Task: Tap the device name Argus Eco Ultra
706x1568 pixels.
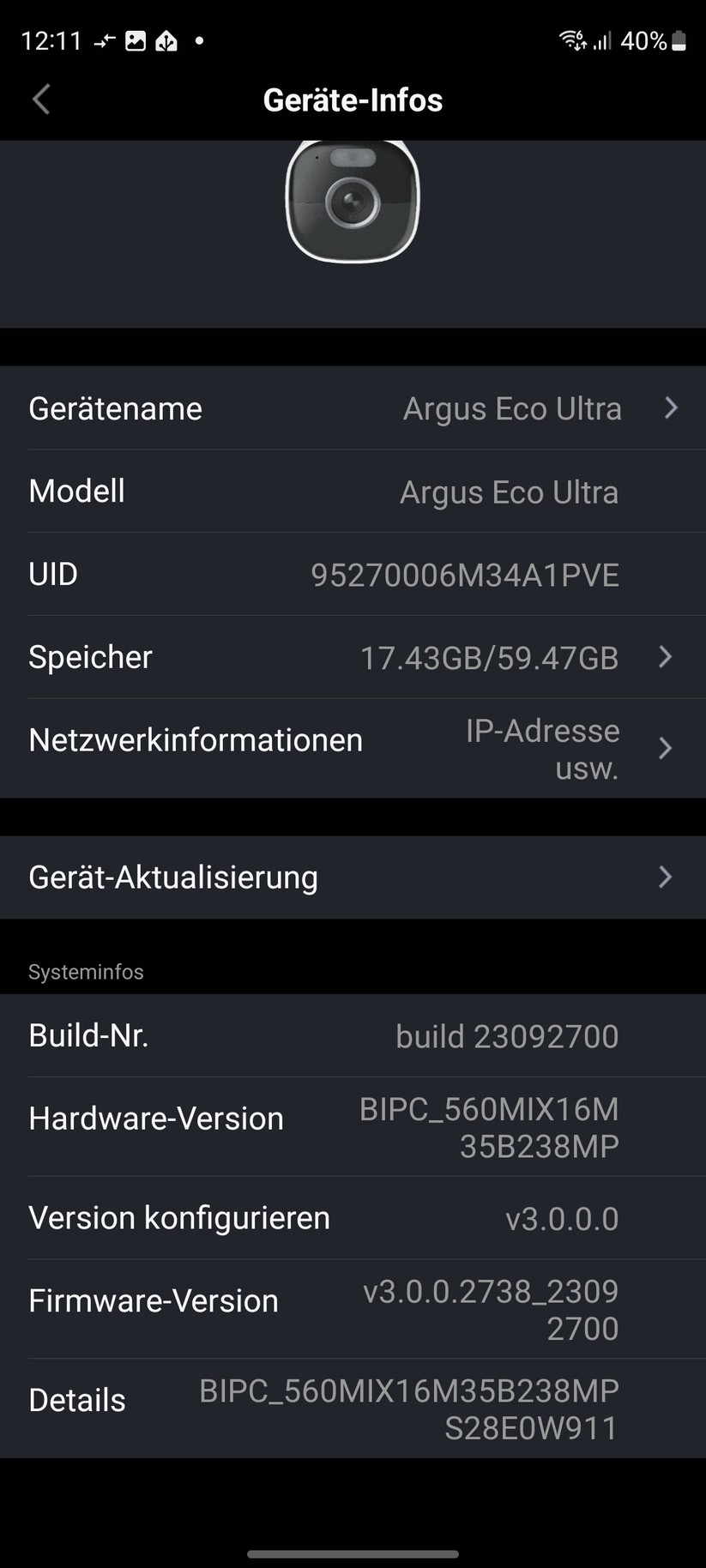Action: [511, 408]
